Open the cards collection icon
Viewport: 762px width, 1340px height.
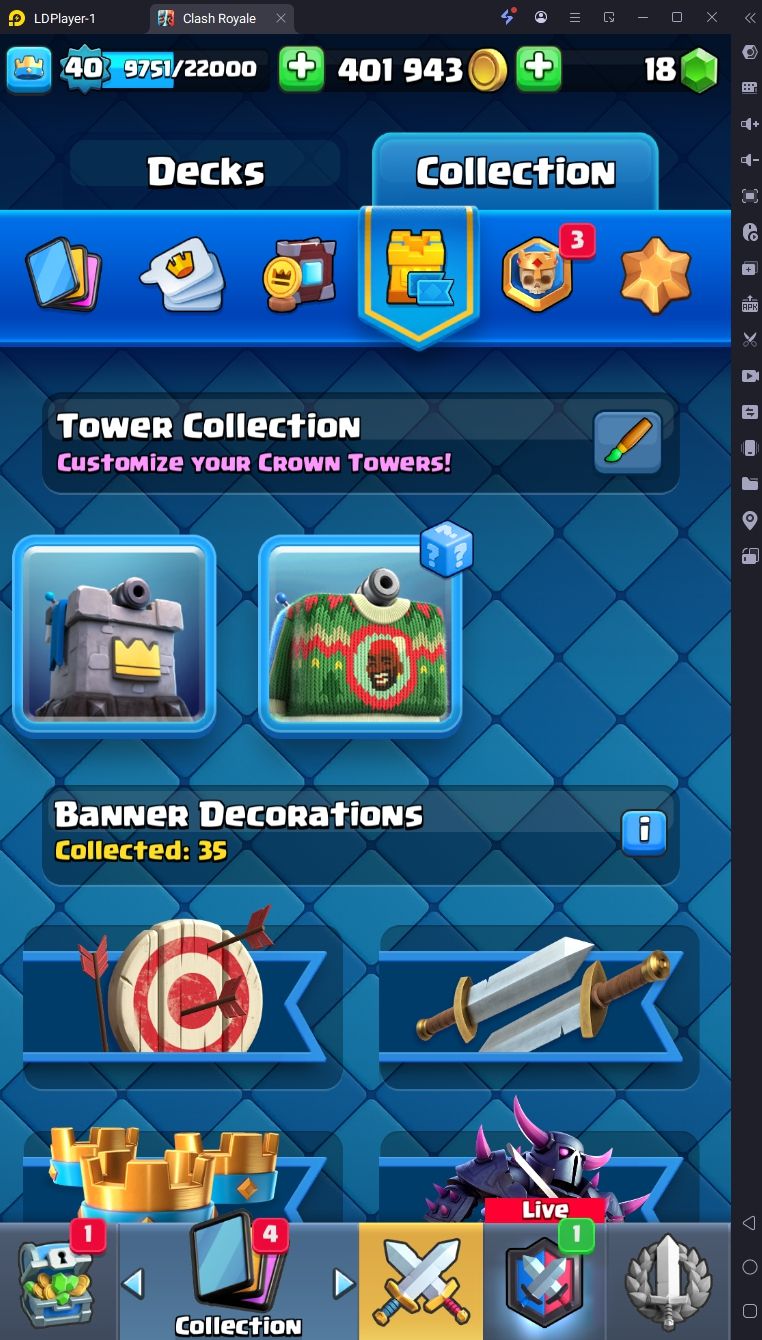[x=64, y=273]
